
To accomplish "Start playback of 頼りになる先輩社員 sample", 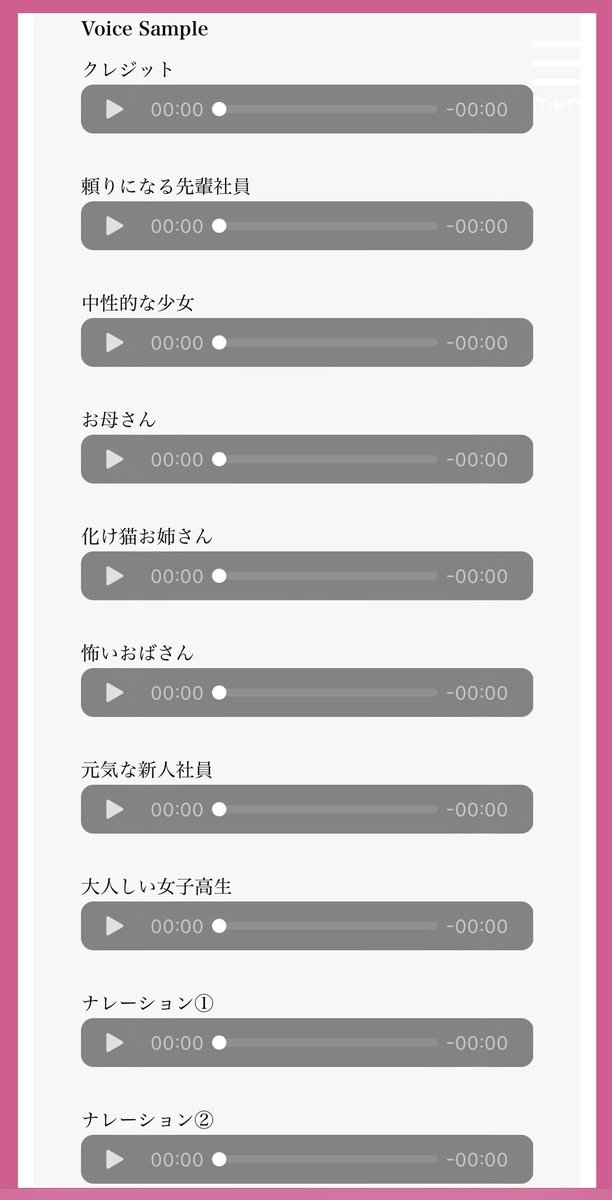I will pyautogui.click(x=115, y=226).
